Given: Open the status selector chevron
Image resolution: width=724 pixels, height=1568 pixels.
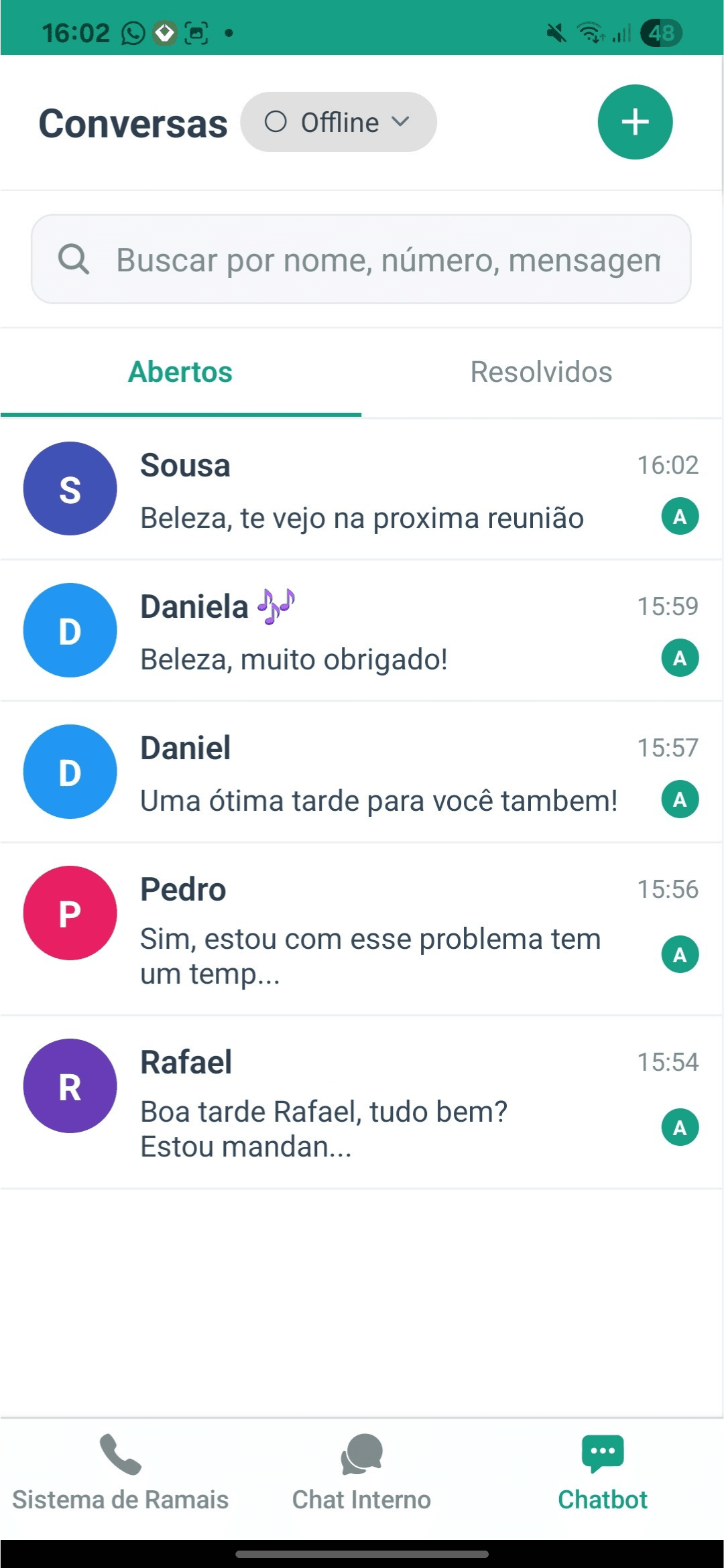Looking at the screenshot, I should [400, 121].
